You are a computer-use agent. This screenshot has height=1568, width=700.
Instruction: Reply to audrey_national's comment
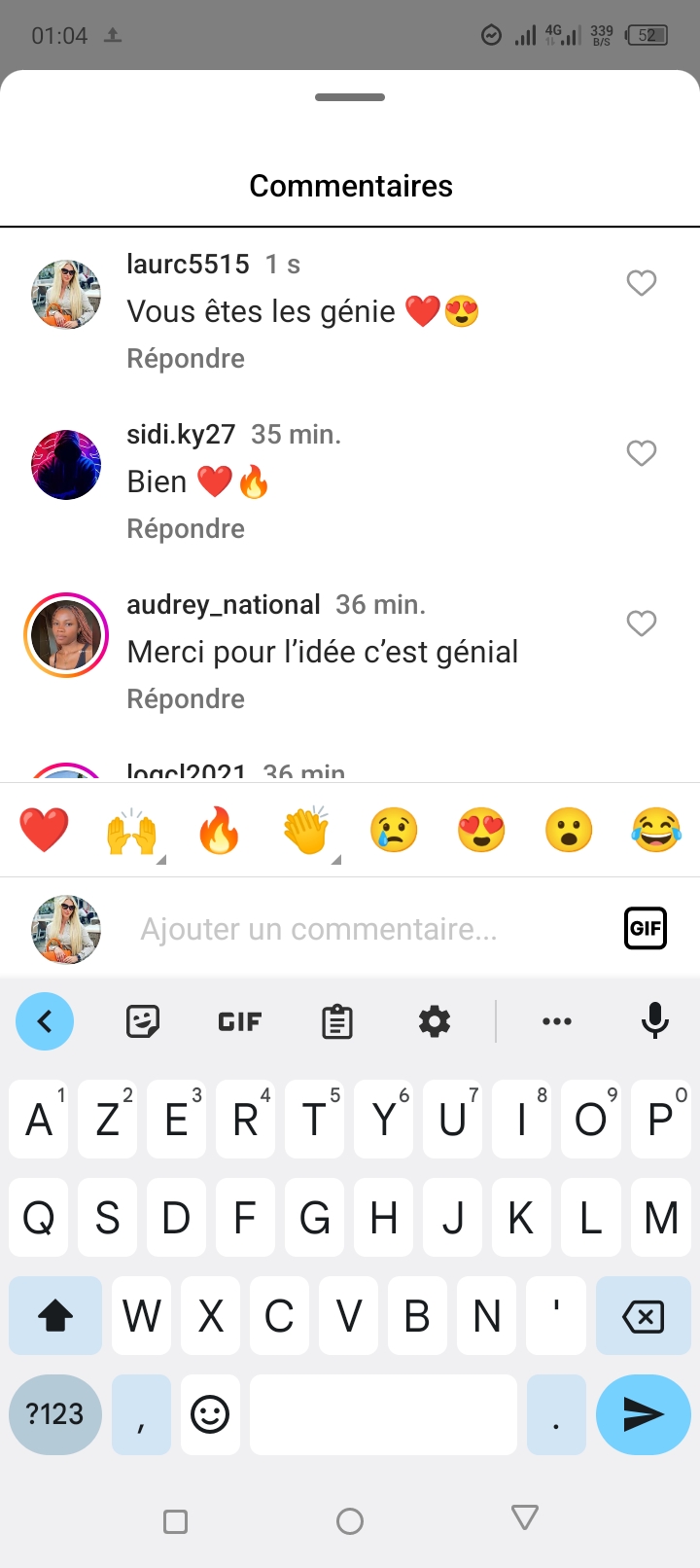pyautogui.click(x=186, y=699)
